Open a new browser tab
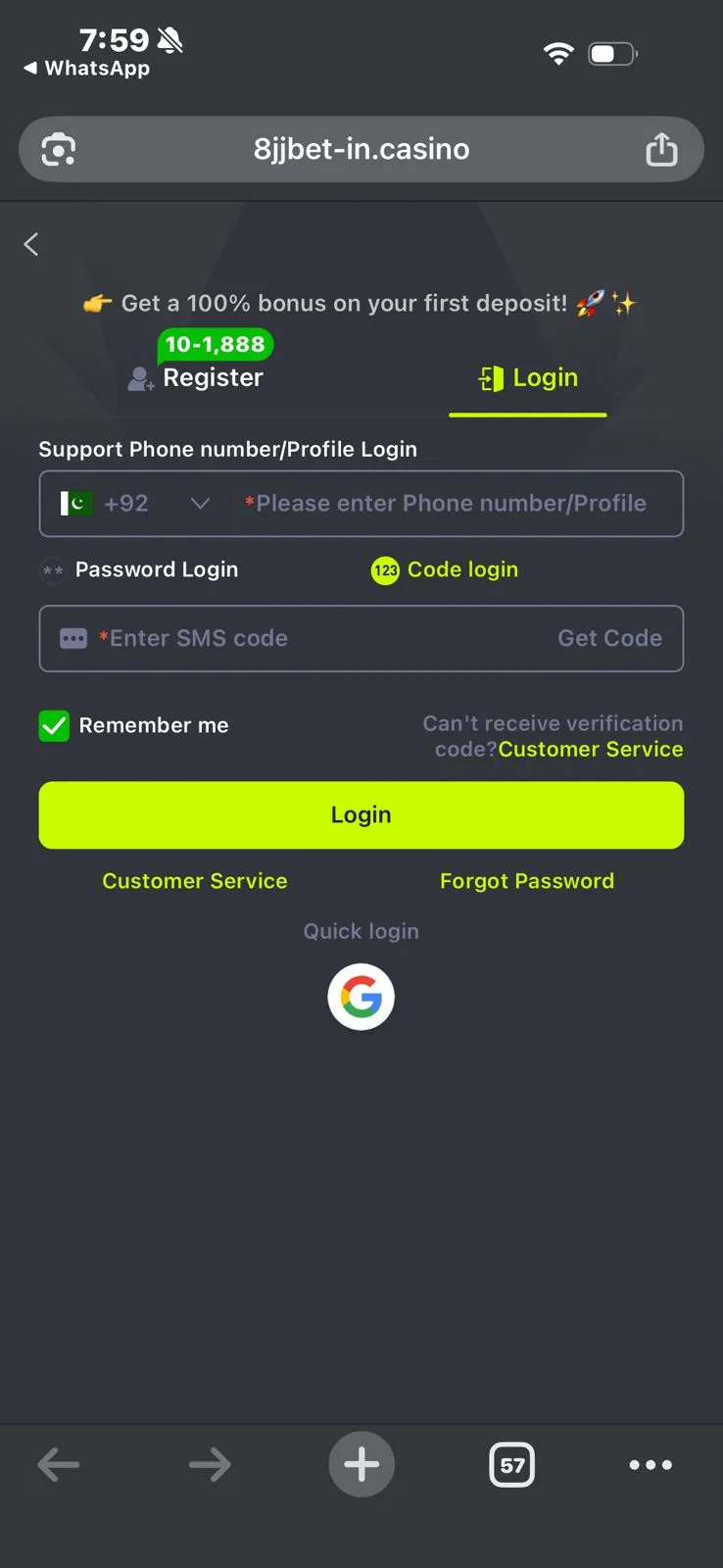The width and height of the screenshot is (723, 1568). pos(361,1465)
